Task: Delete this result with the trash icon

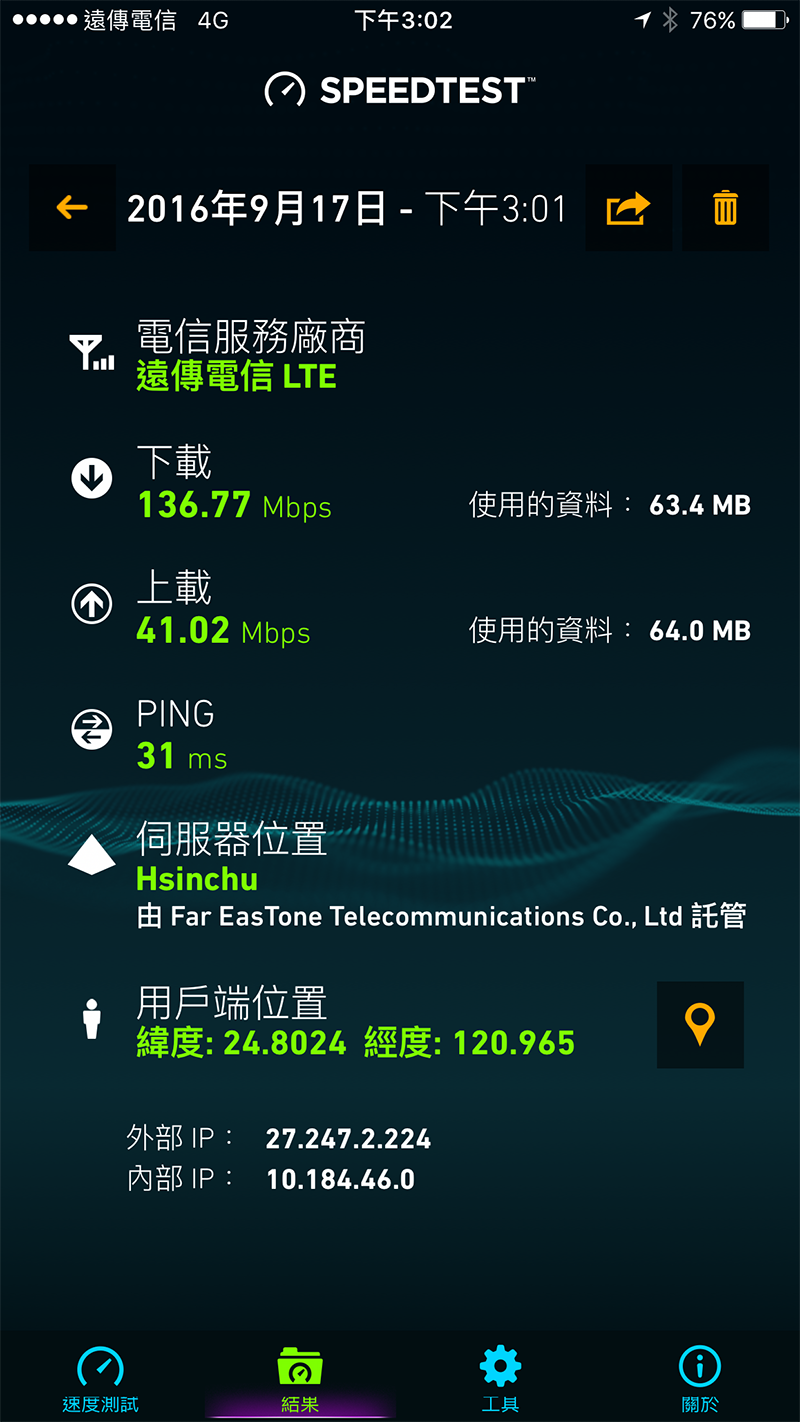Action: pos(725,208)
